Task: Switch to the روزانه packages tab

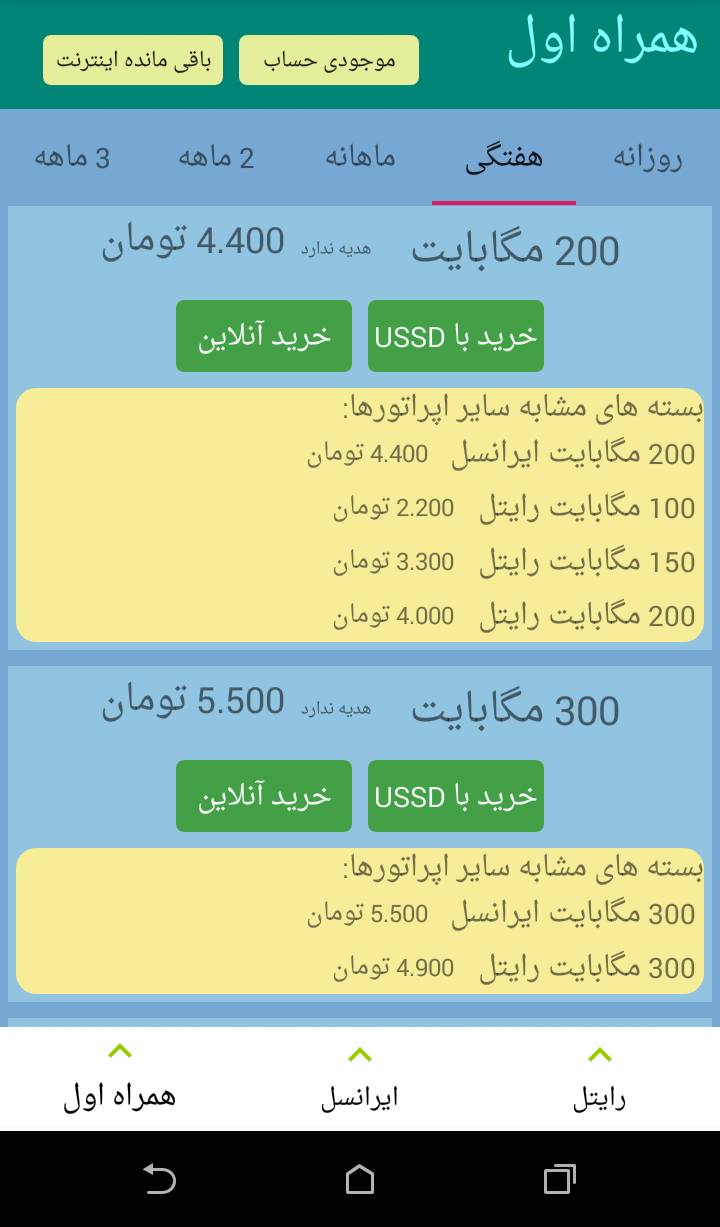Action: (647, 157)
